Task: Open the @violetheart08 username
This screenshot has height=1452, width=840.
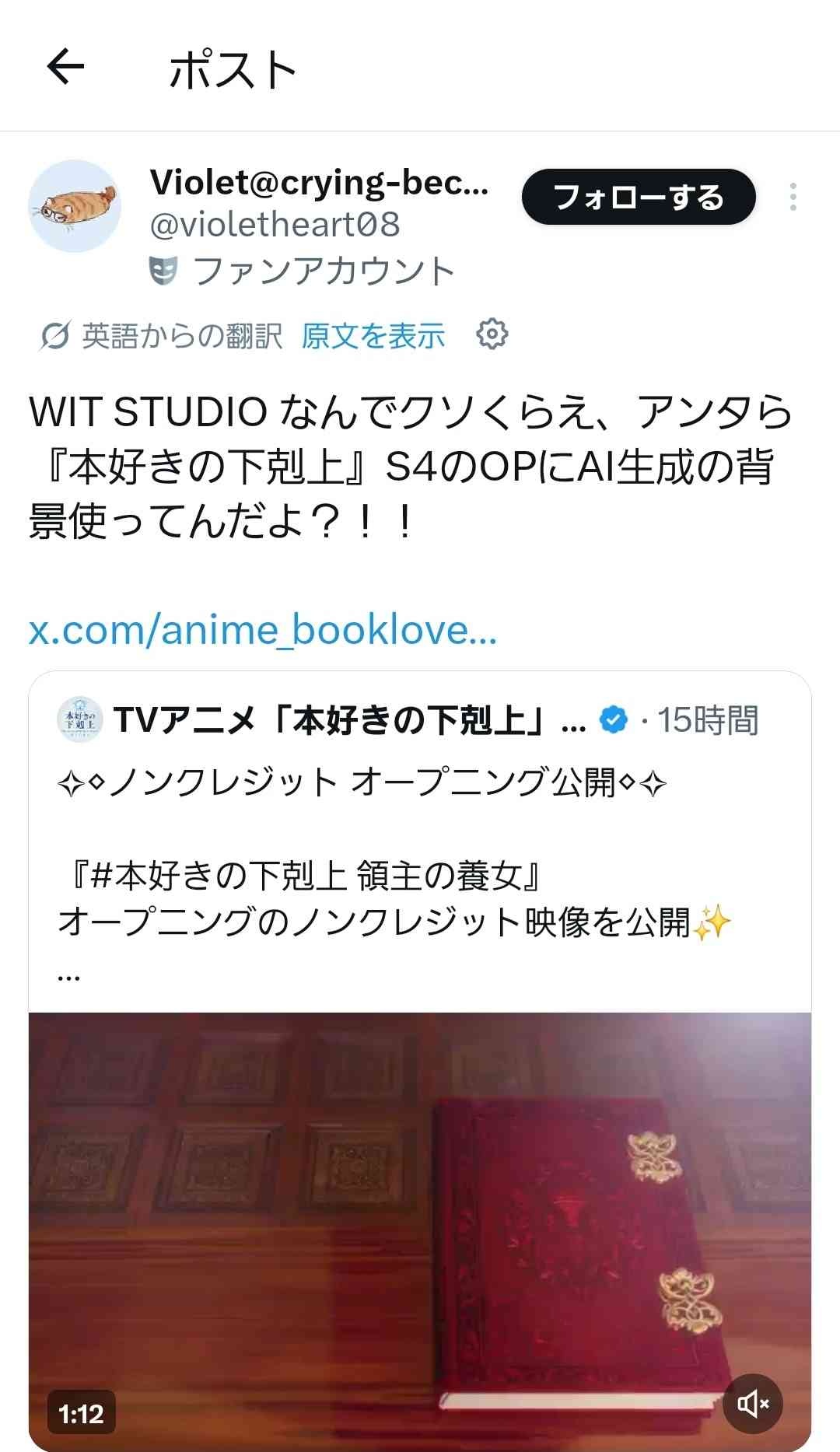Action: [275, 226]
